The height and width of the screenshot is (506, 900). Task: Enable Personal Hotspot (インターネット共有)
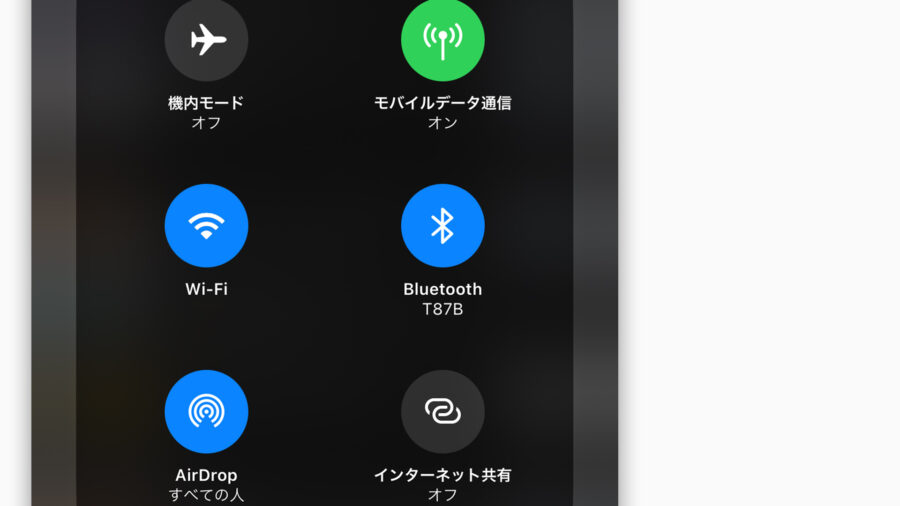442,412
